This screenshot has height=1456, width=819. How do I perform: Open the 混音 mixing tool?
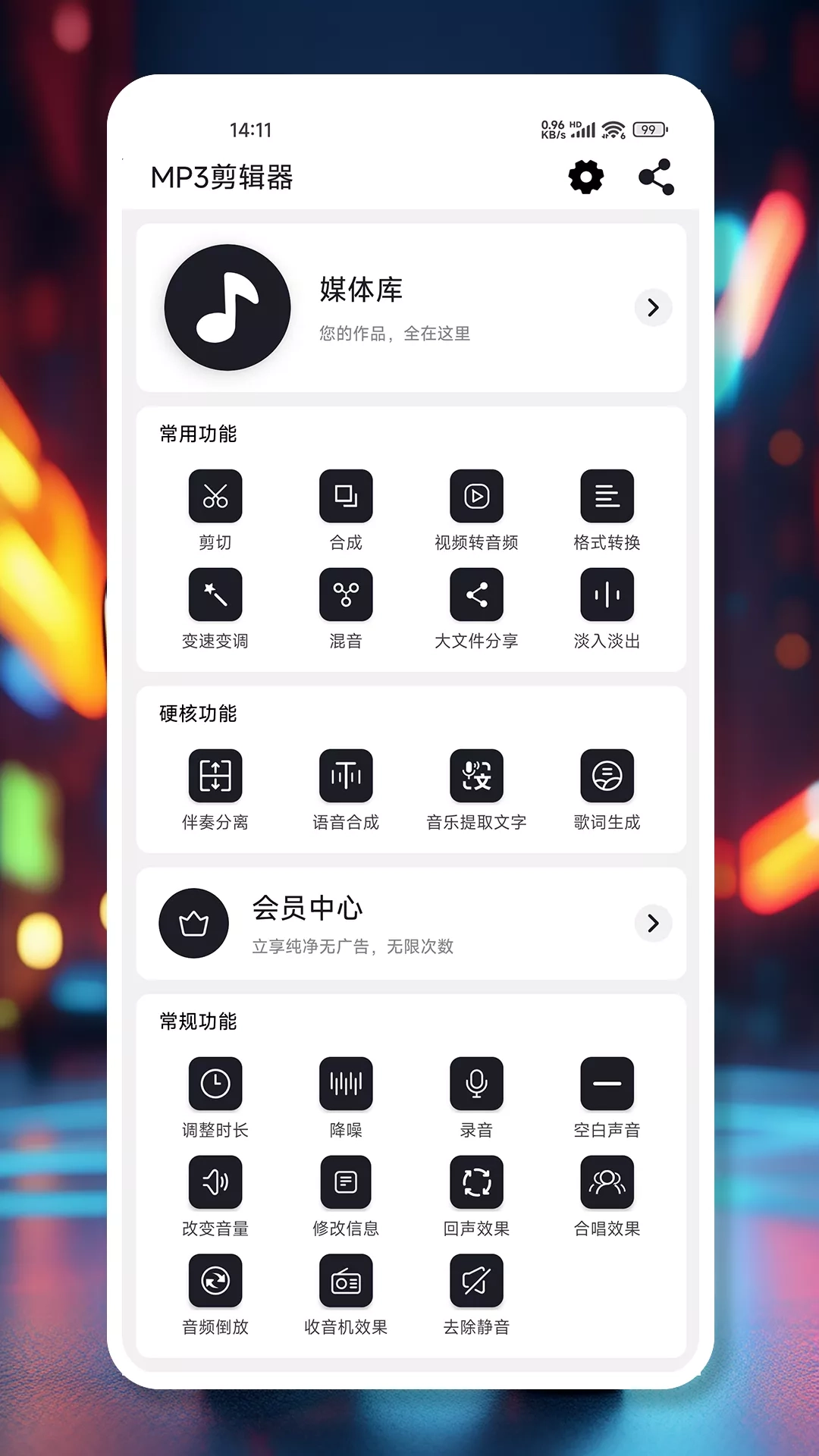click(x=346, y=595)
